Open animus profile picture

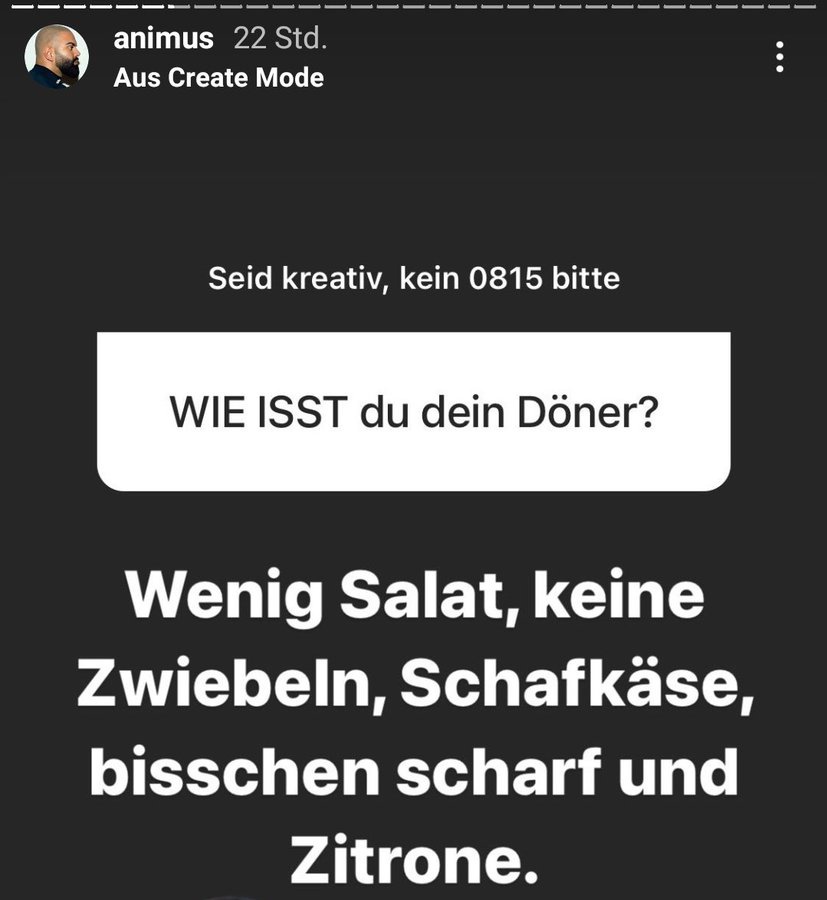56,57
